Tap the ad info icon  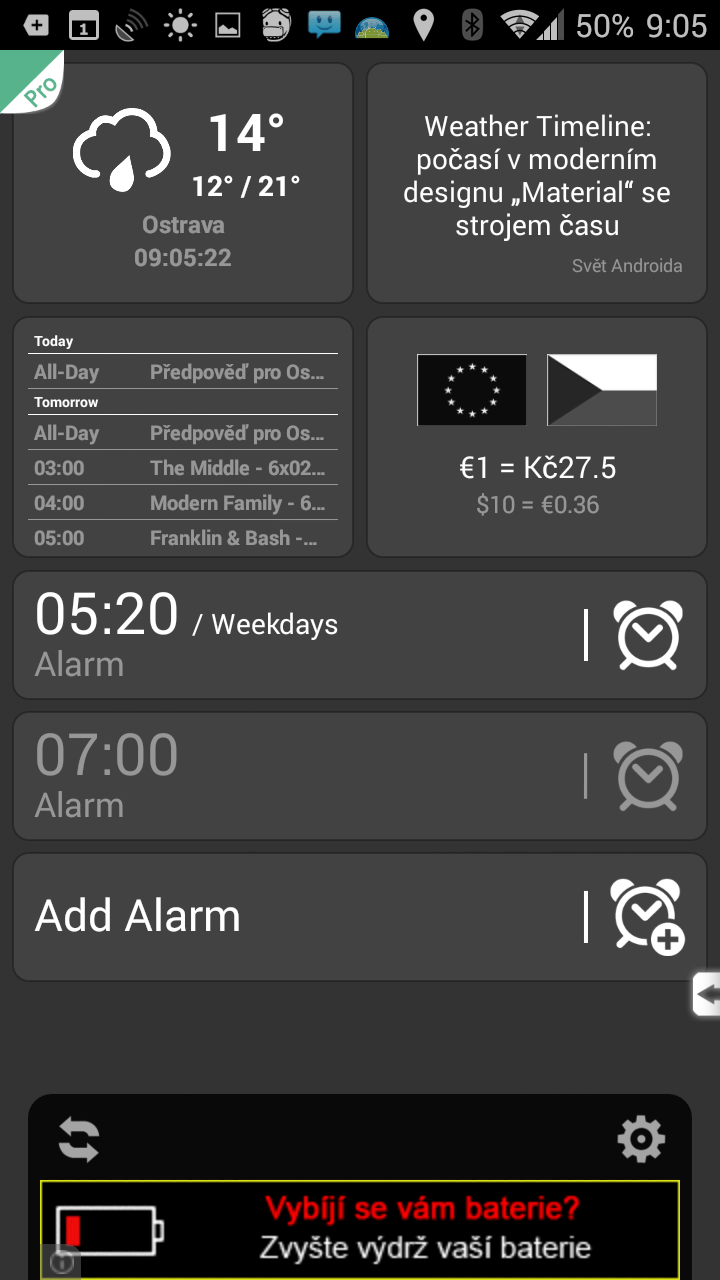coord(61,1262)
